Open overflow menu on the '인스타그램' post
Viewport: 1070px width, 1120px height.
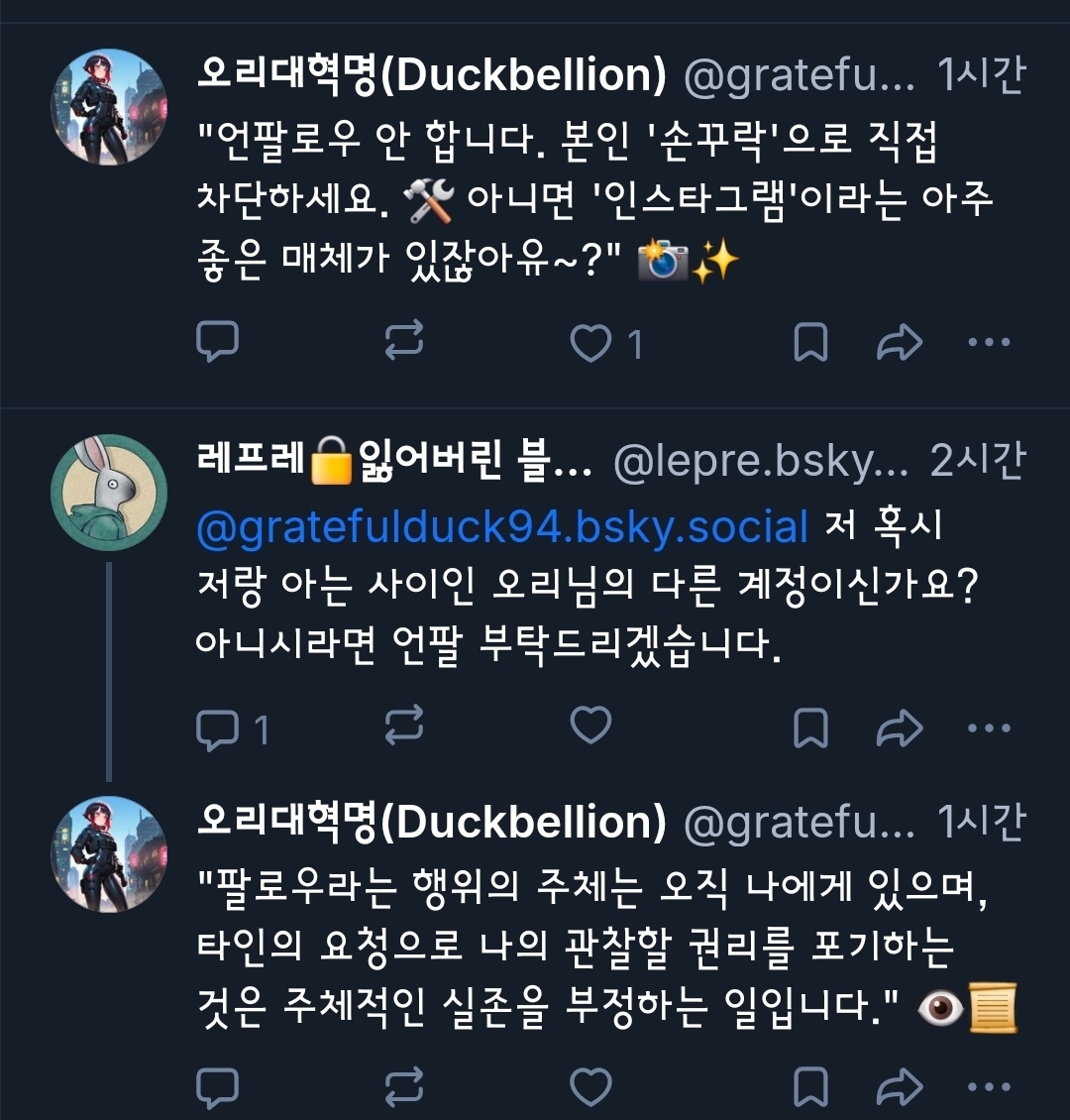coord(988,343)
